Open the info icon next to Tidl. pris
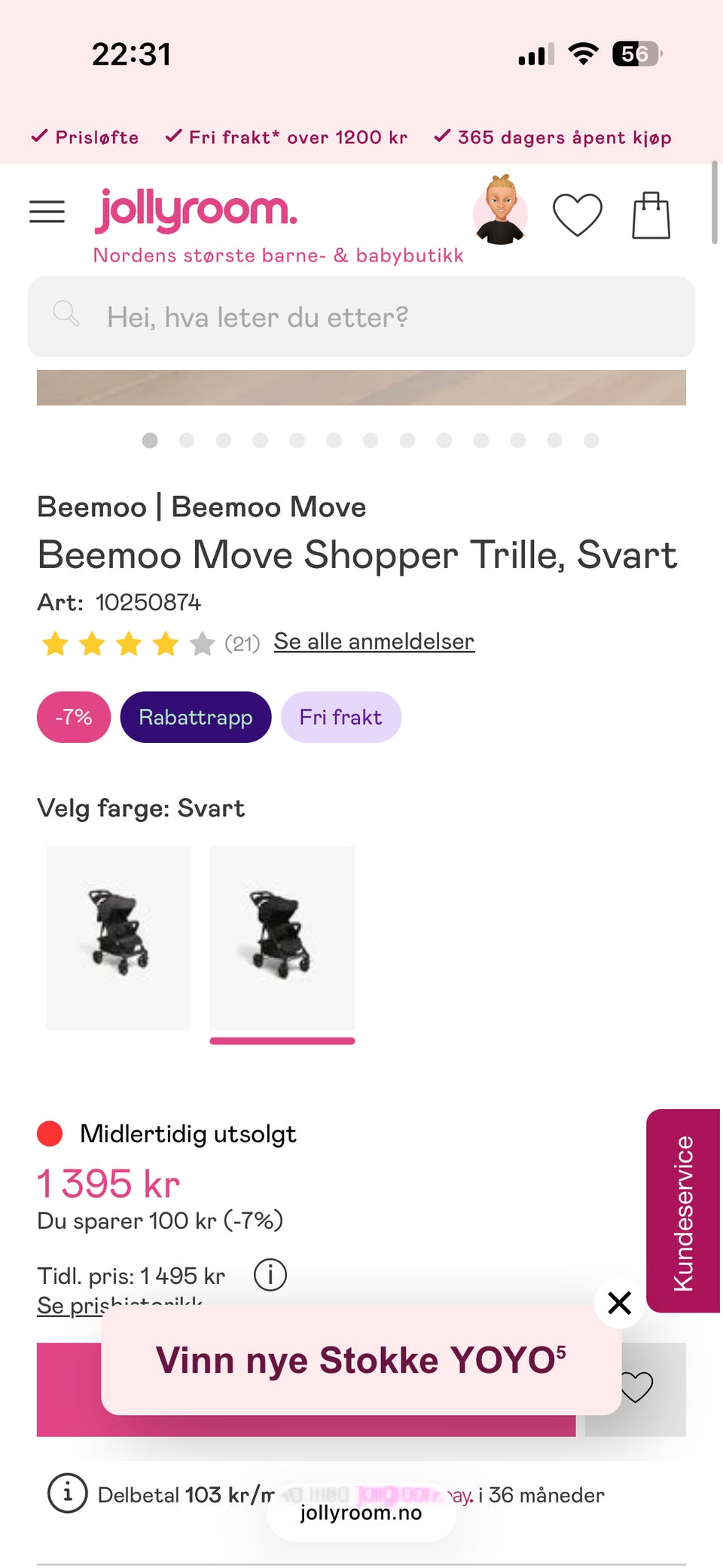 click(x=270, y=1275)
